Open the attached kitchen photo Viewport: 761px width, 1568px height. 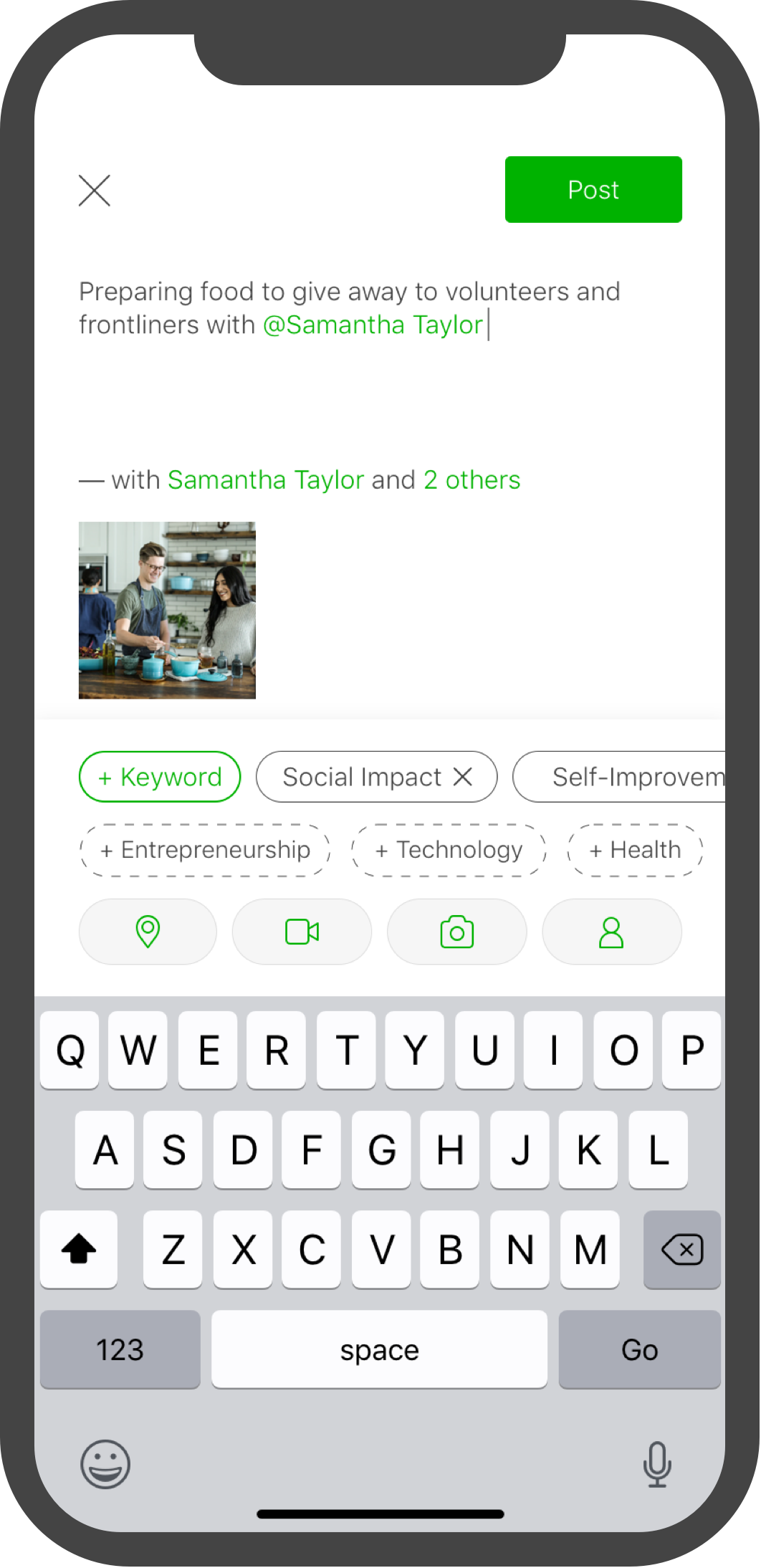[167, 610]
